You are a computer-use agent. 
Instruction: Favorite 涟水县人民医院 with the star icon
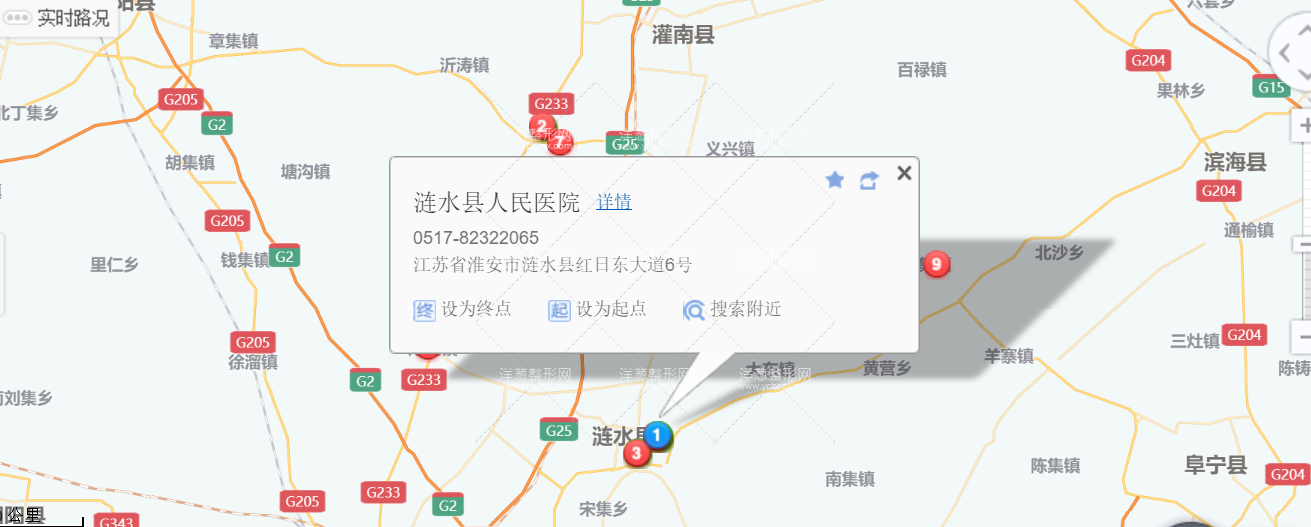tap(835, 180)
